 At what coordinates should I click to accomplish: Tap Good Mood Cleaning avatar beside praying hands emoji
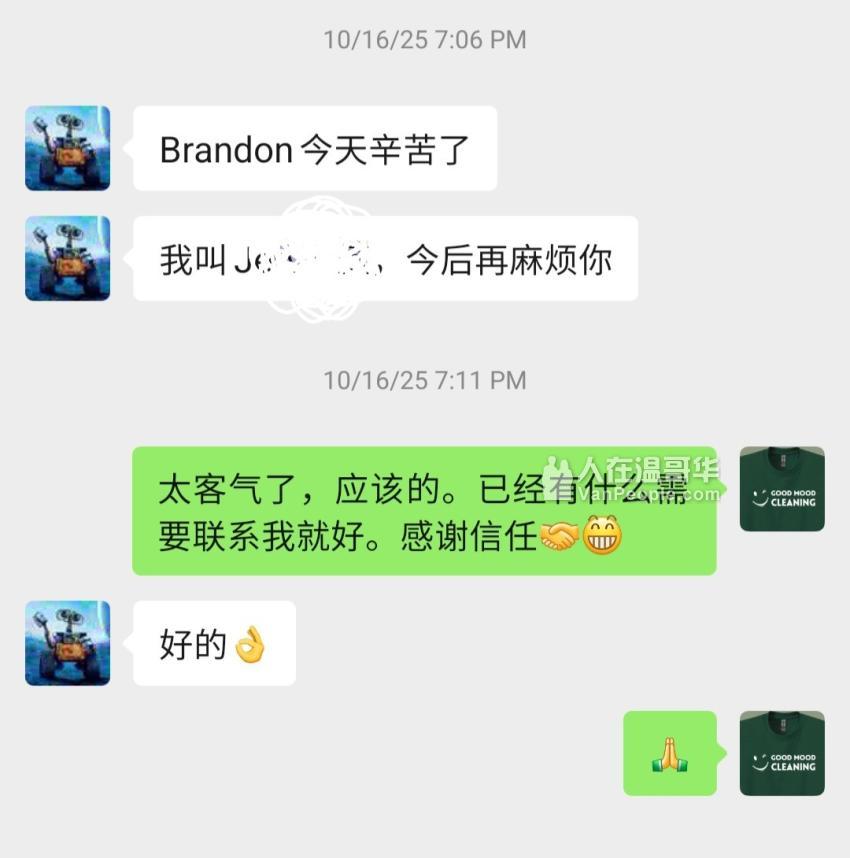(x=781, y=753)
